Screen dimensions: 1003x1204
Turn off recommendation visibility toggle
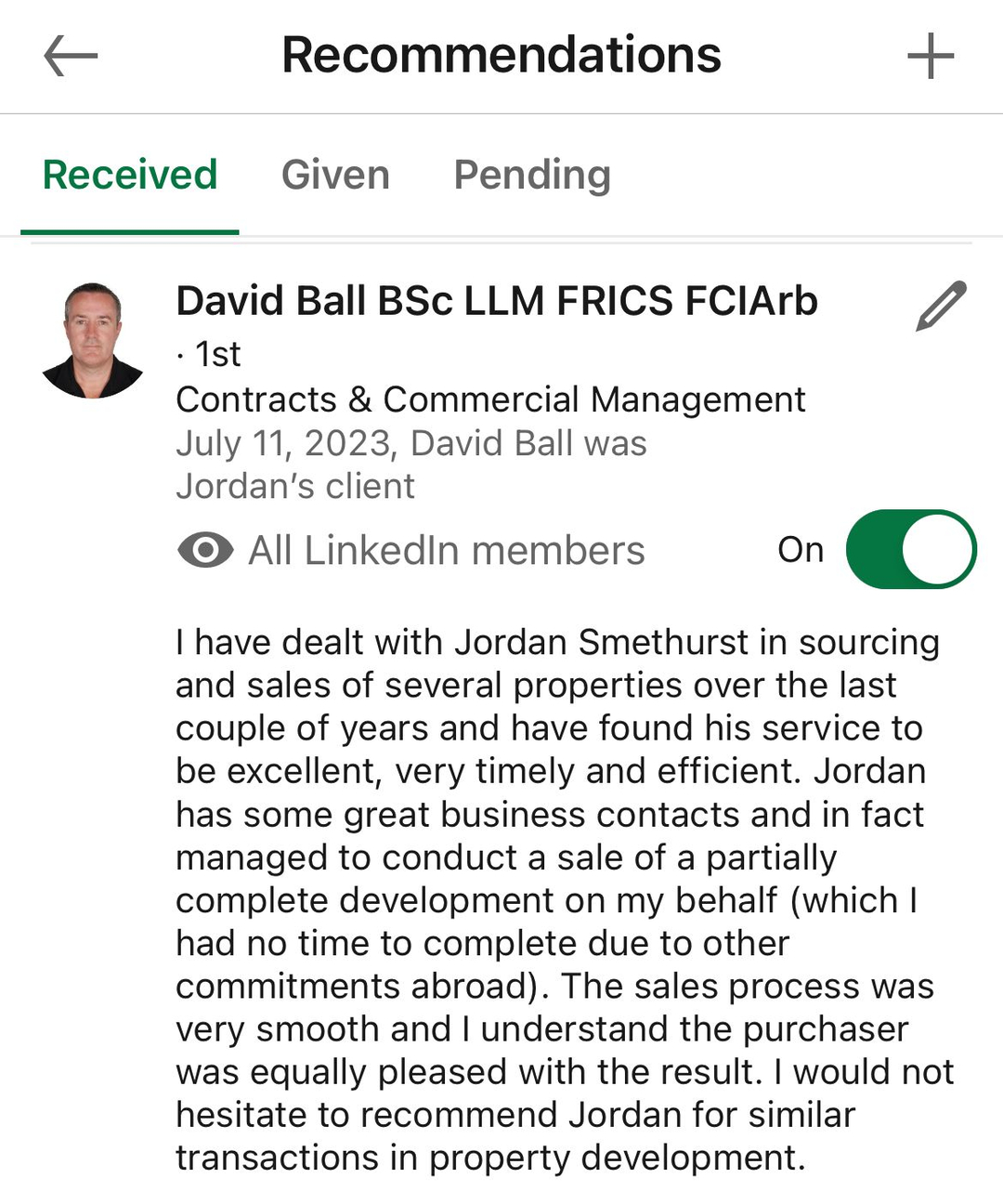coord(910,549)
